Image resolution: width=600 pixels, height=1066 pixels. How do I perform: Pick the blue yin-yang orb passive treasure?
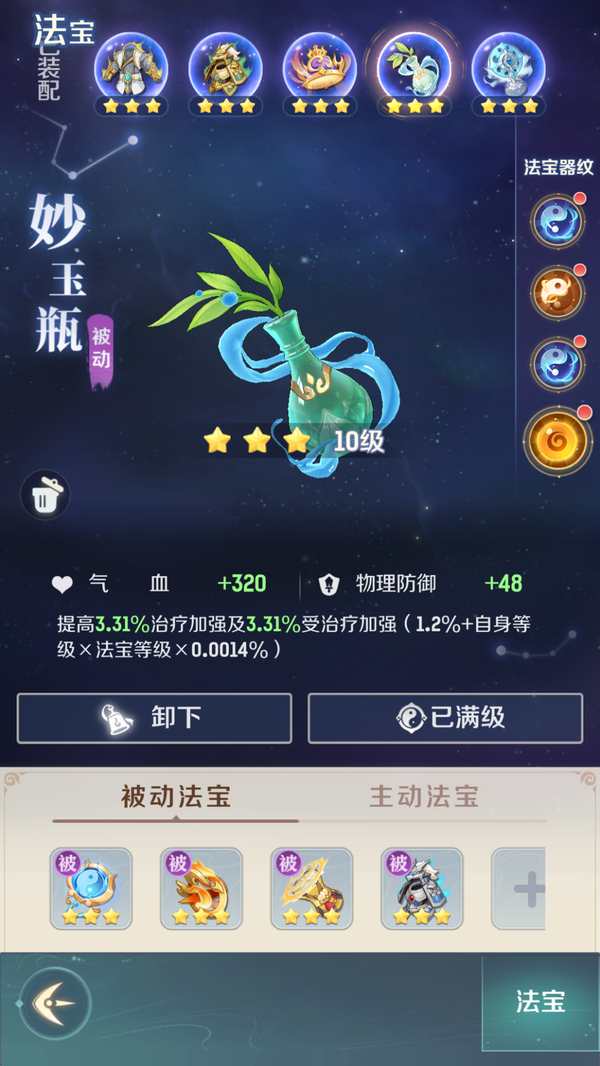pos(91,888)
